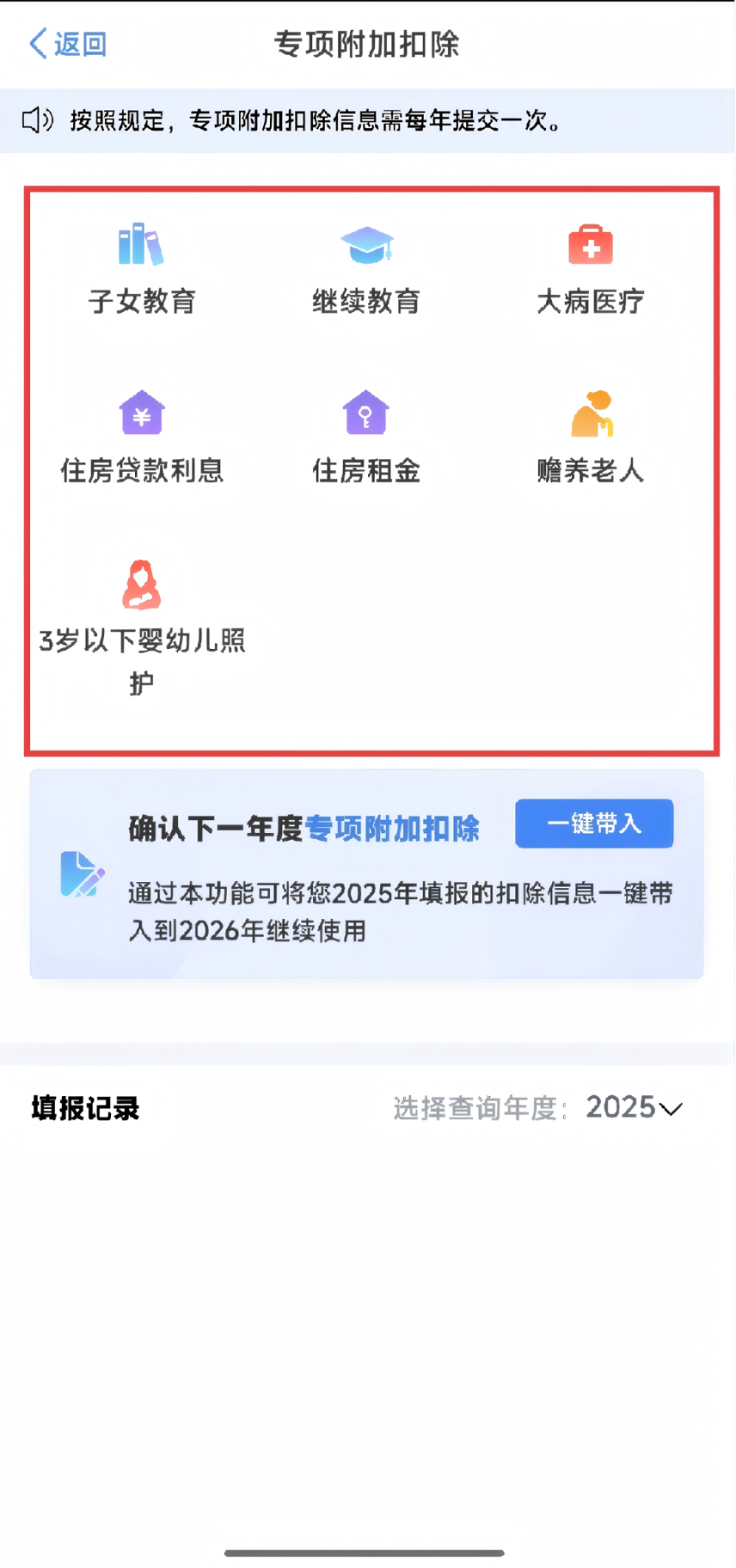The width and height of the screenshot is (736, 1568).
Task: Tap the 一键带入 one-click import button
Action: pyautogui.click(x=594, y=824)
